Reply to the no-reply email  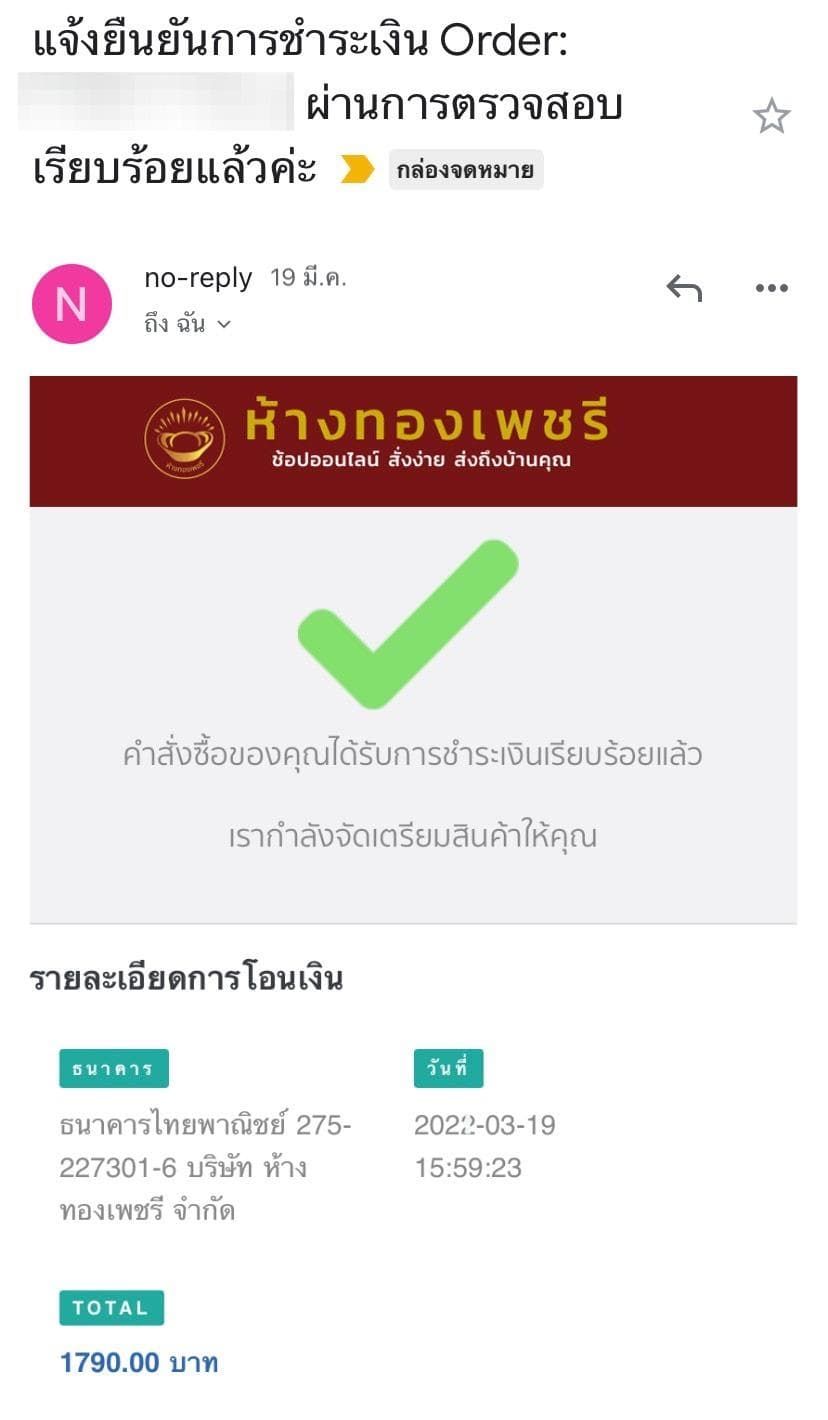684,289
